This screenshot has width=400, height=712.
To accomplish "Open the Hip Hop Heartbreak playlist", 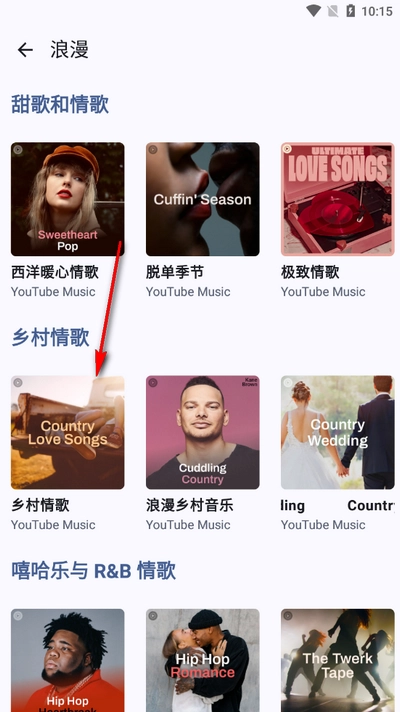I will click(x=68, y=660).
